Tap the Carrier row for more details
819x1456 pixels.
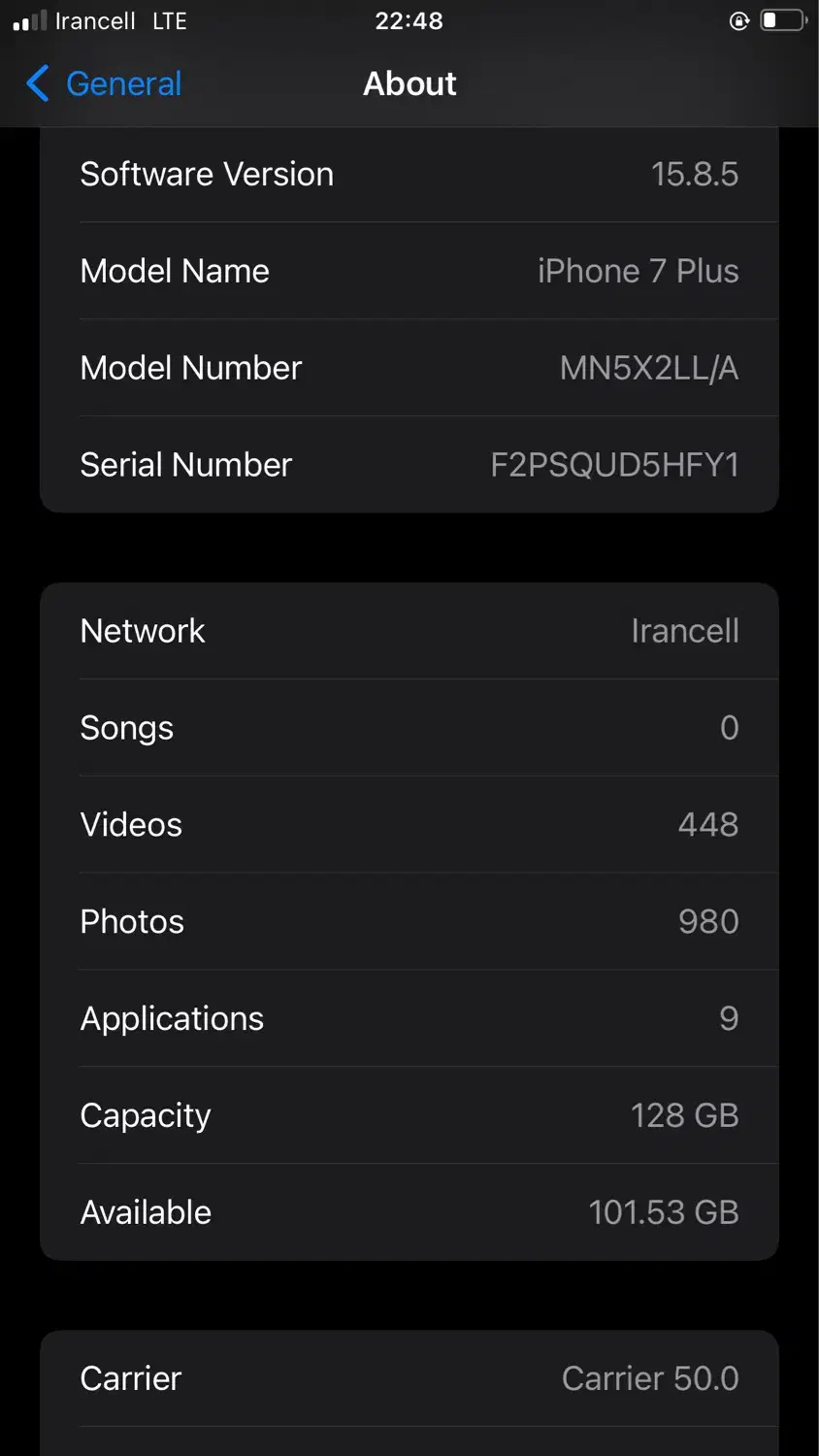tap(409, 1378)
